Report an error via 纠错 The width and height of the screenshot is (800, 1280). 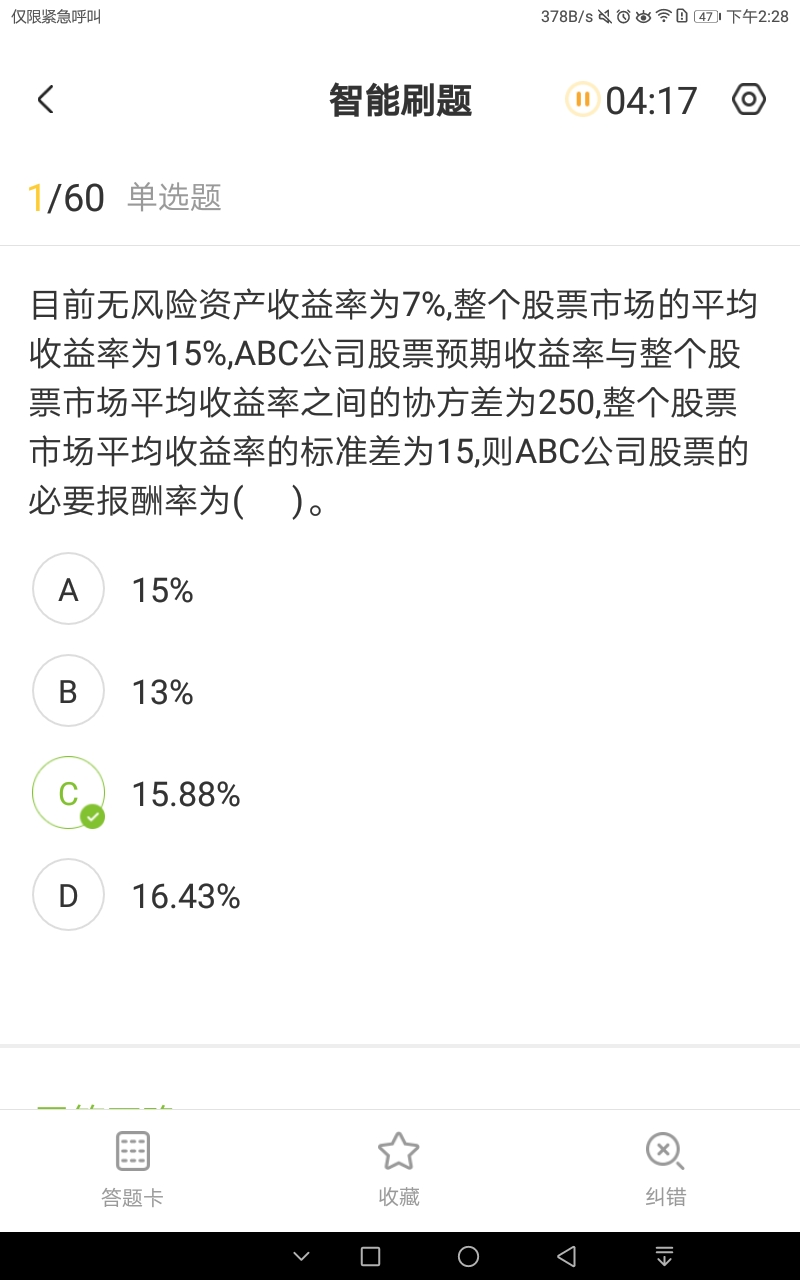pyautogui.click(x=665, y=1170)
